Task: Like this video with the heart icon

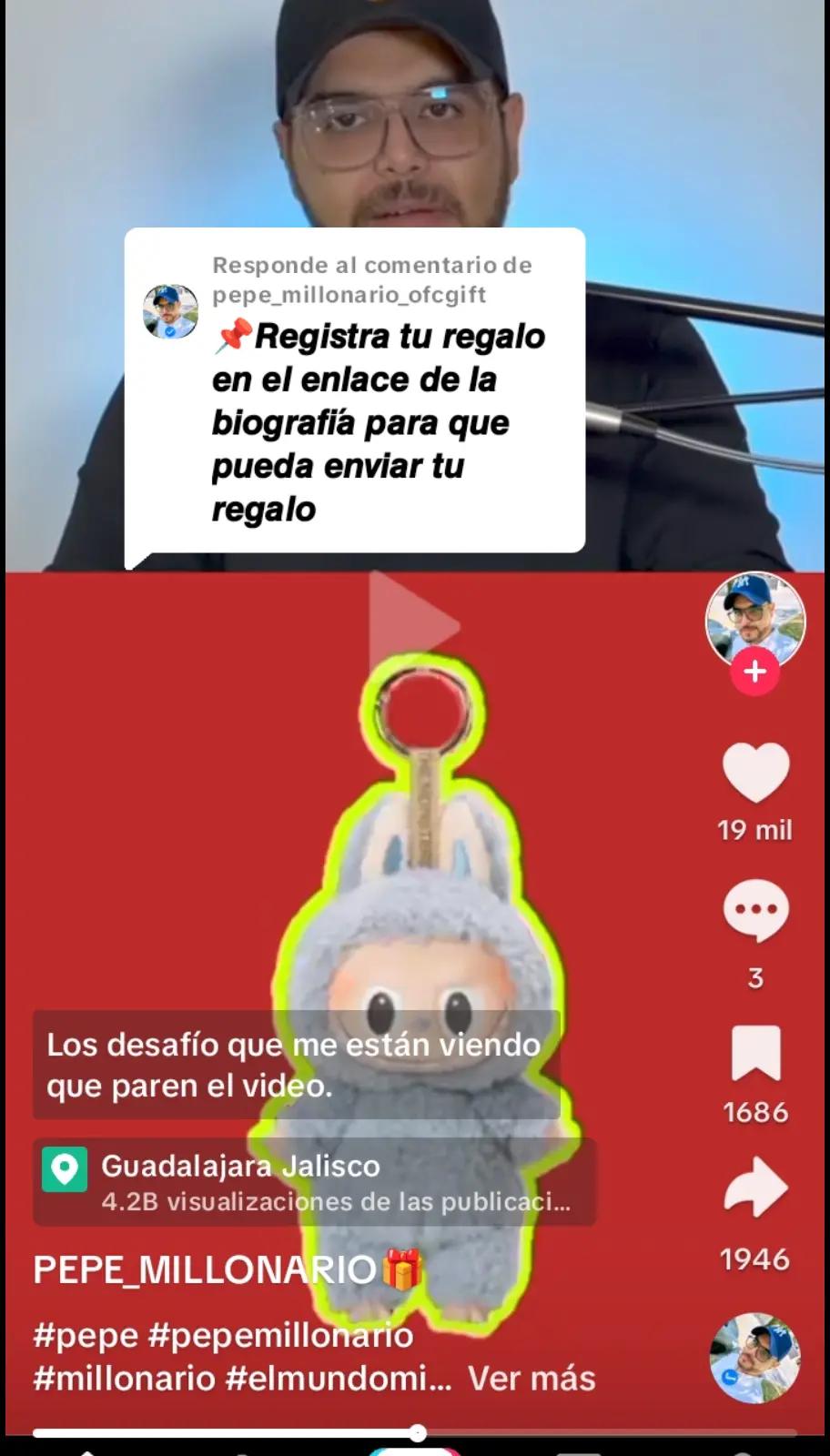Action: pyautogui.click(x=755, y=773)
